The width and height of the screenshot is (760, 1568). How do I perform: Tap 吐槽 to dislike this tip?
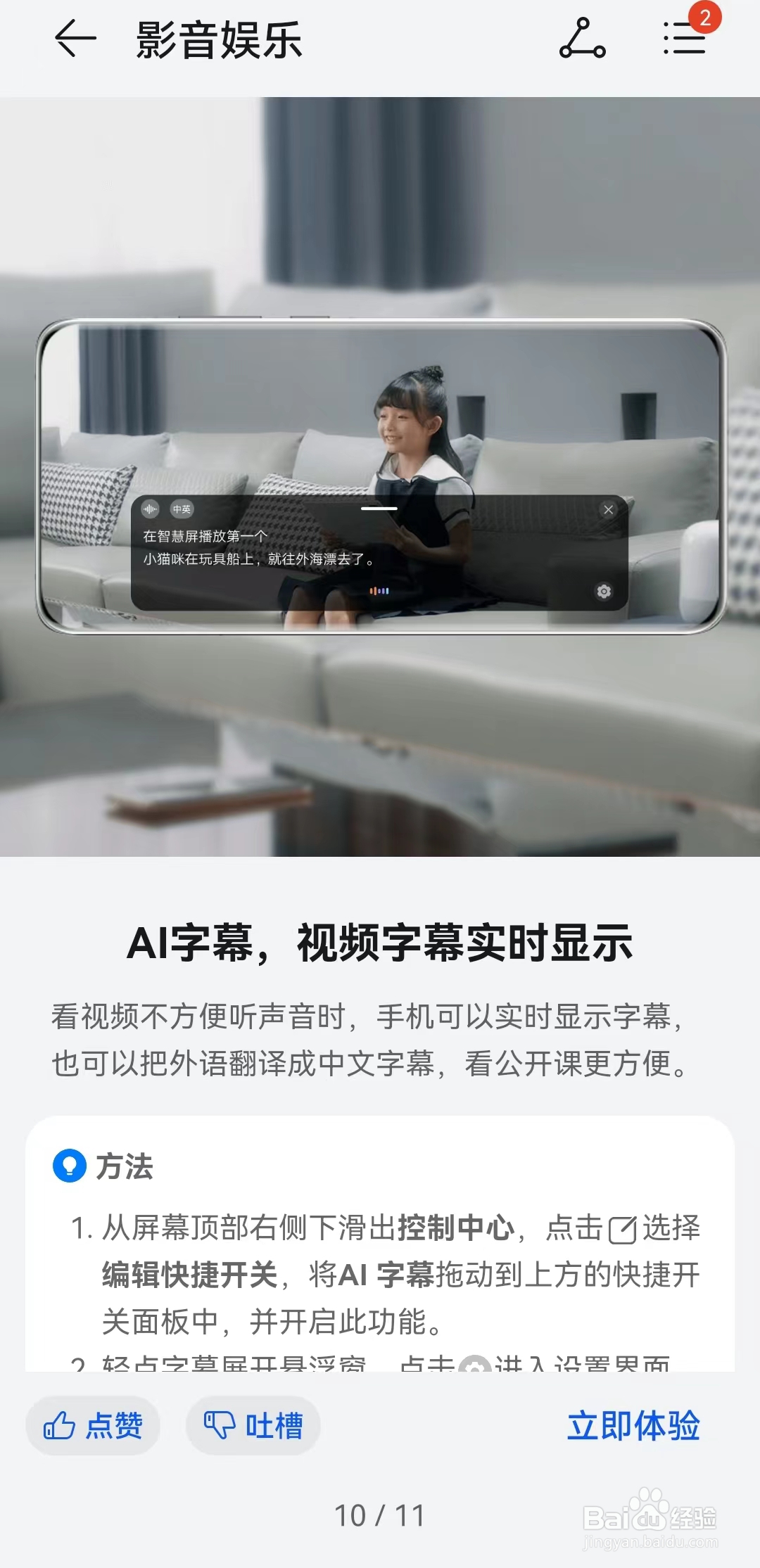(x=253, y=1426)
